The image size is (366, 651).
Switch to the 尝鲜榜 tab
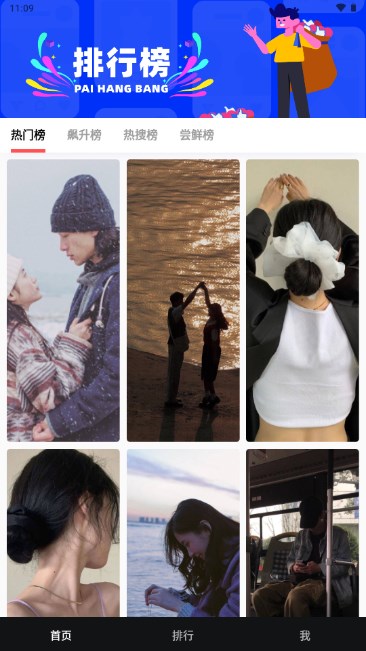click(197, 135)
